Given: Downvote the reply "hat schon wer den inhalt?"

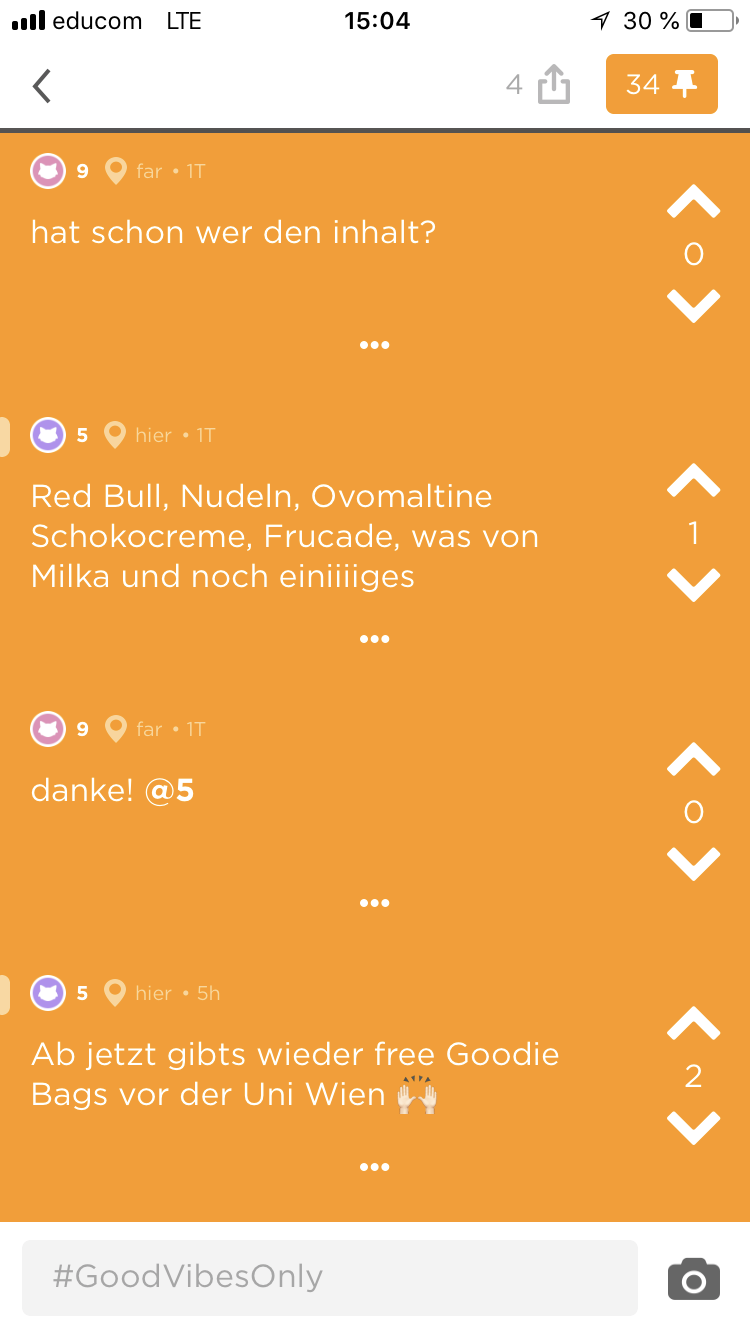Looking at the screenshot, I should click(x=693, y=305).
